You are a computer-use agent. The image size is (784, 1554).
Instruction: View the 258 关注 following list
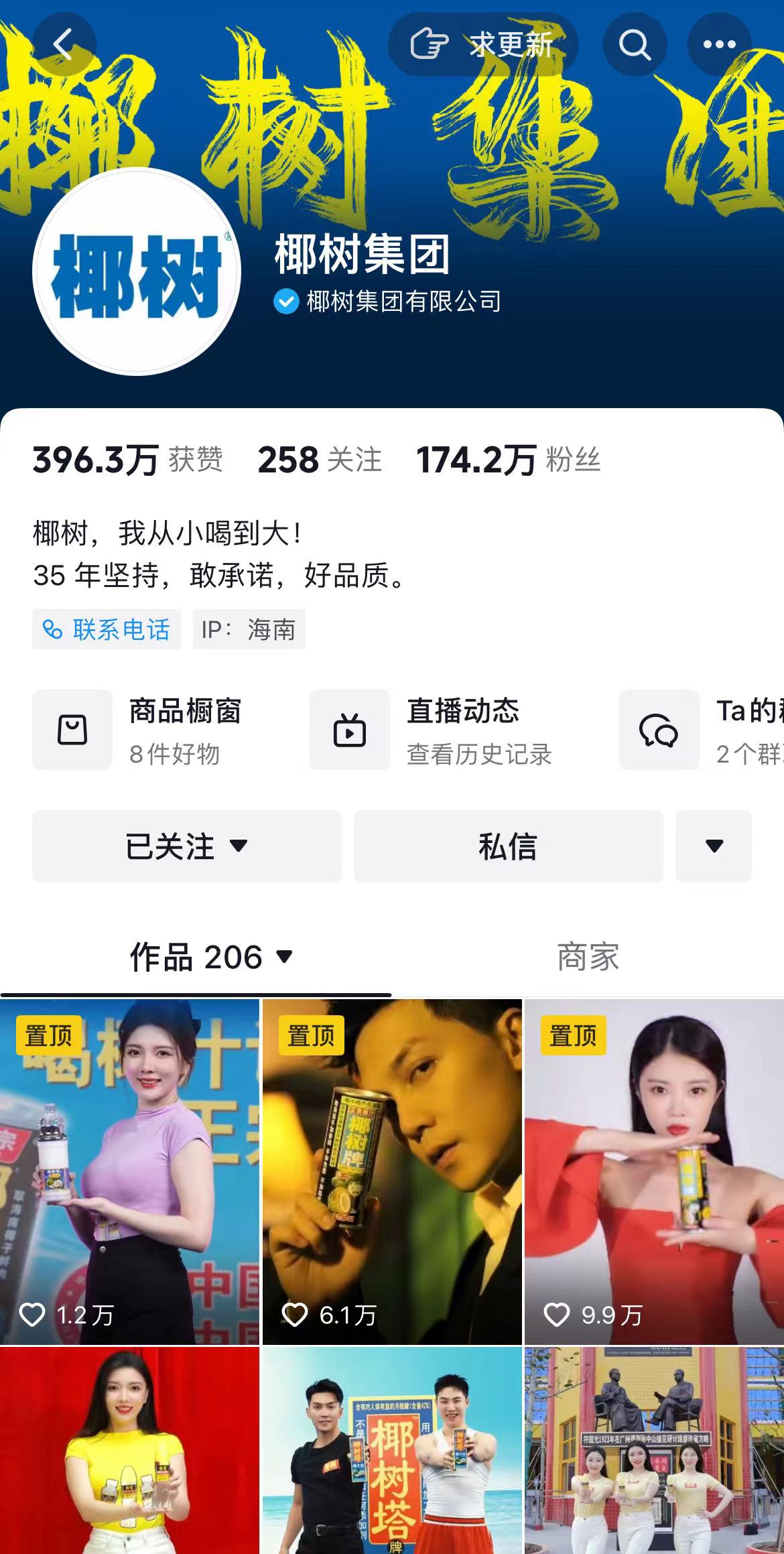[320, 460]
